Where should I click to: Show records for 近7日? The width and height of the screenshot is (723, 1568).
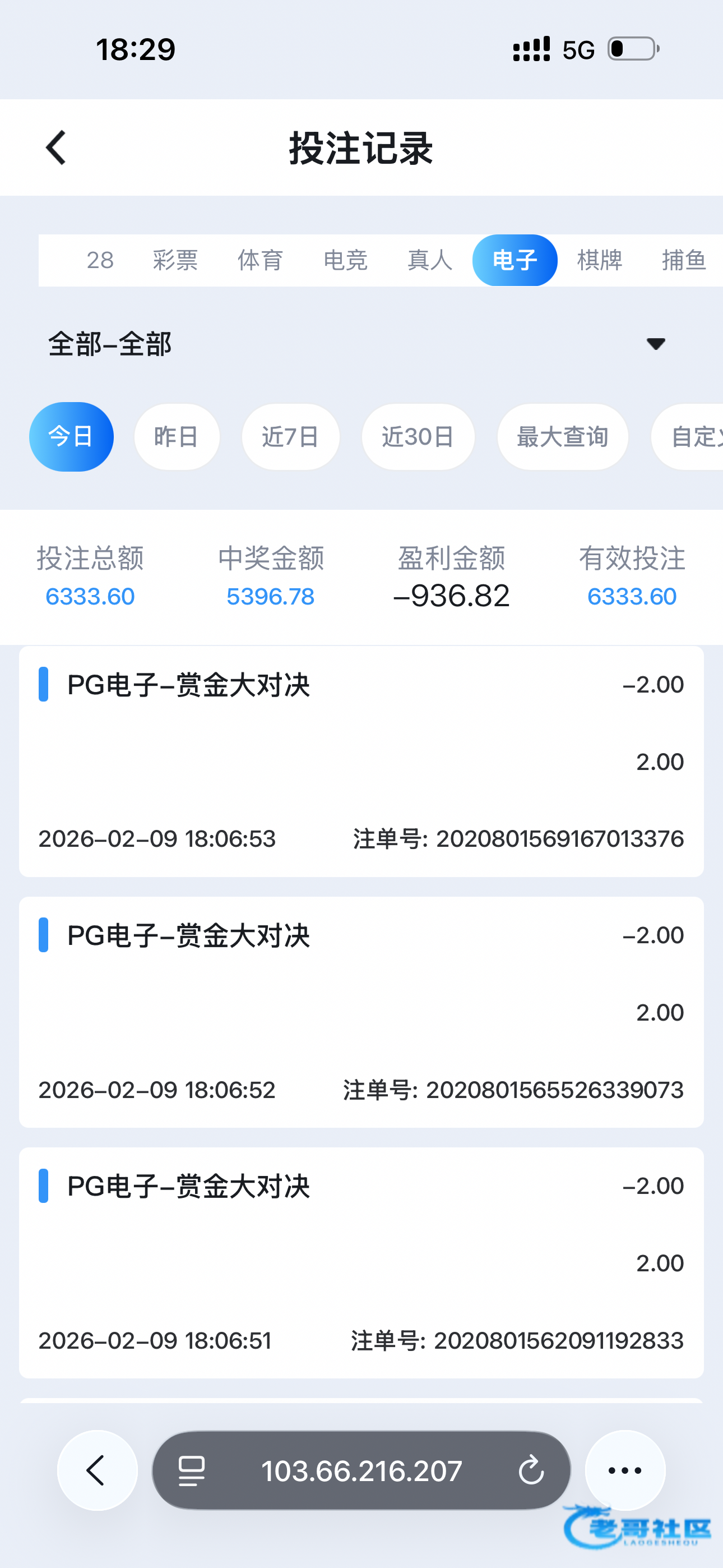coord(290,436)
